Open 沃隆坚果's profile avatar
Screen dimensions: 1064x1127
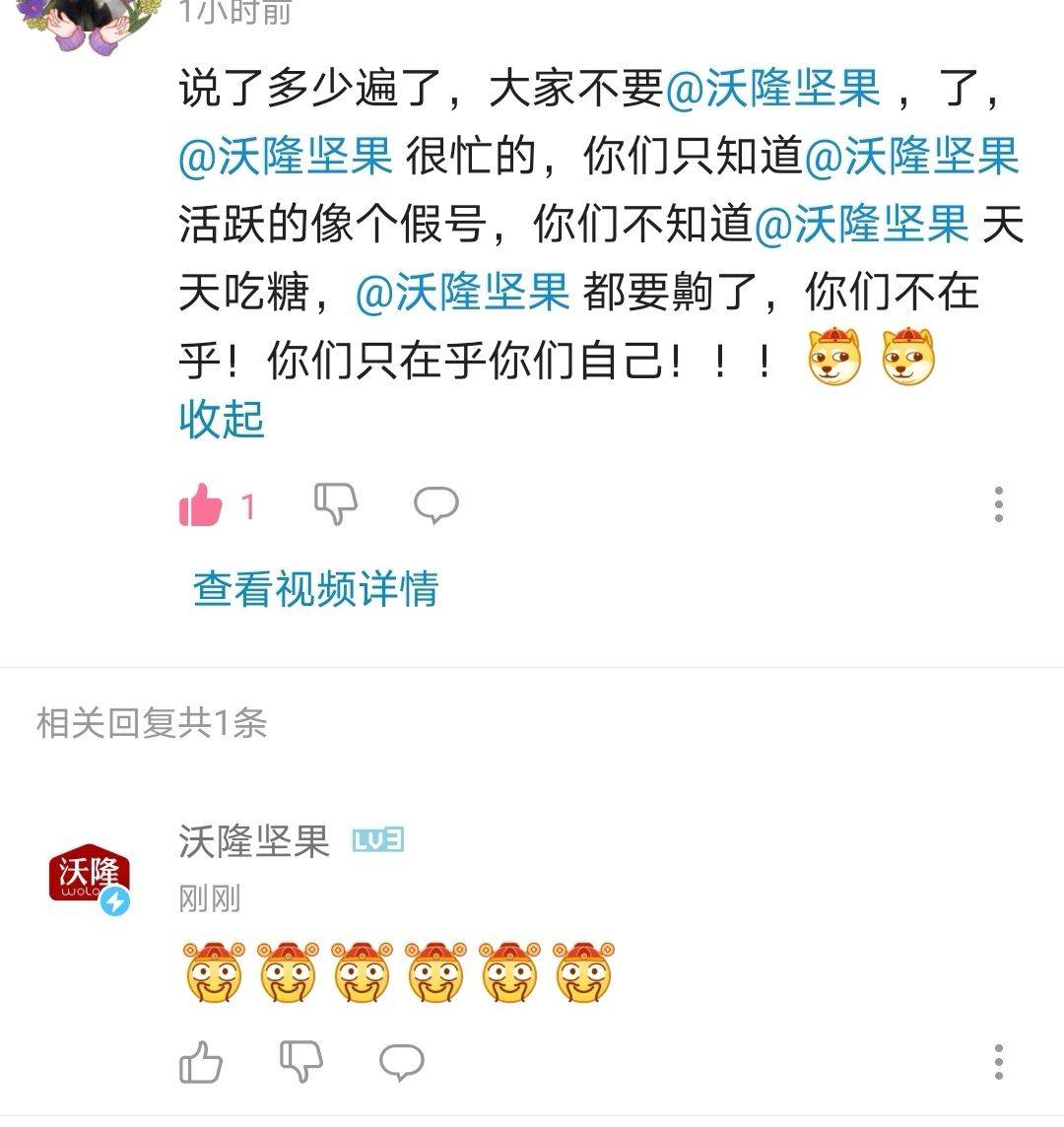point(90,874)
